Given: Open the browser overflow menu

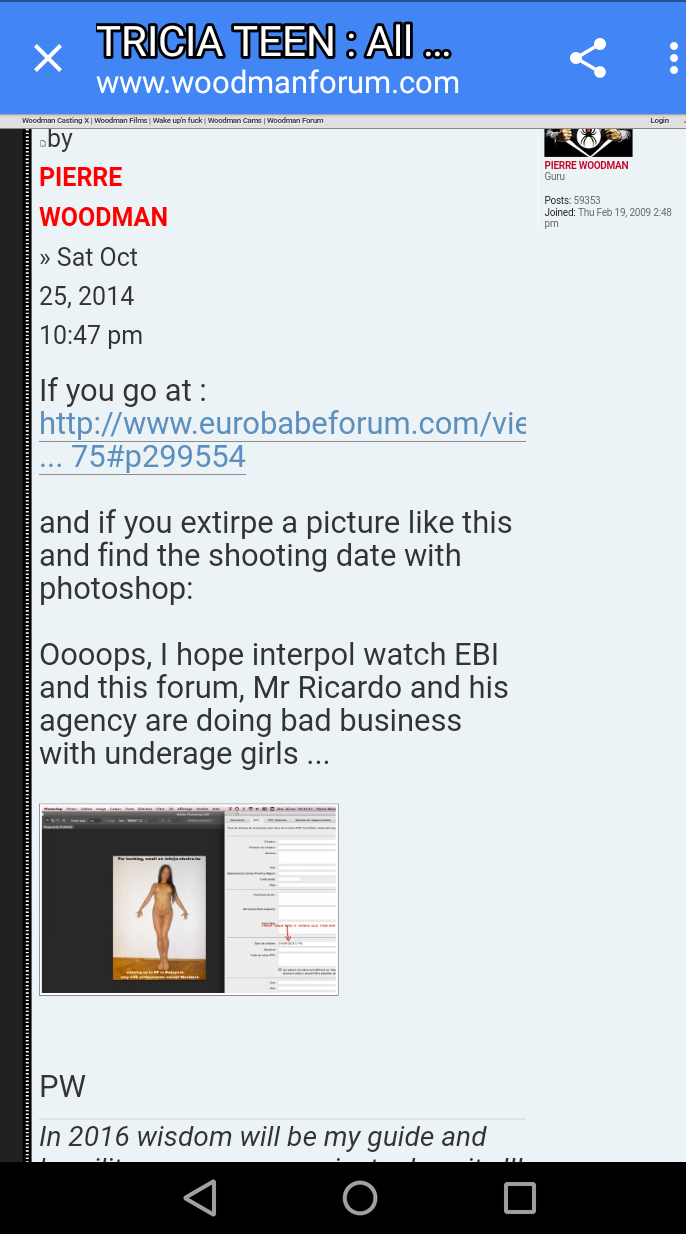Looking at the screenshot, I should coord(673,58).
